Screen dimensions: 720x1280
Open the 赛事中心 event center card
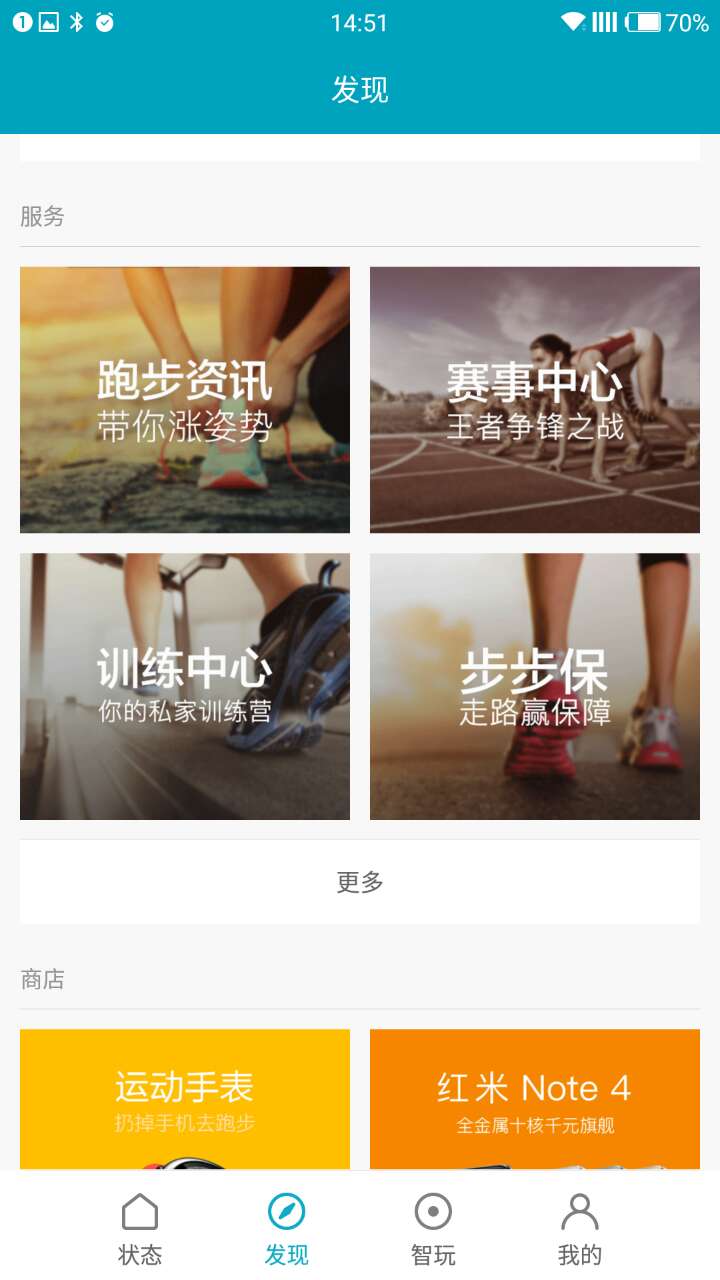(534, 398)
